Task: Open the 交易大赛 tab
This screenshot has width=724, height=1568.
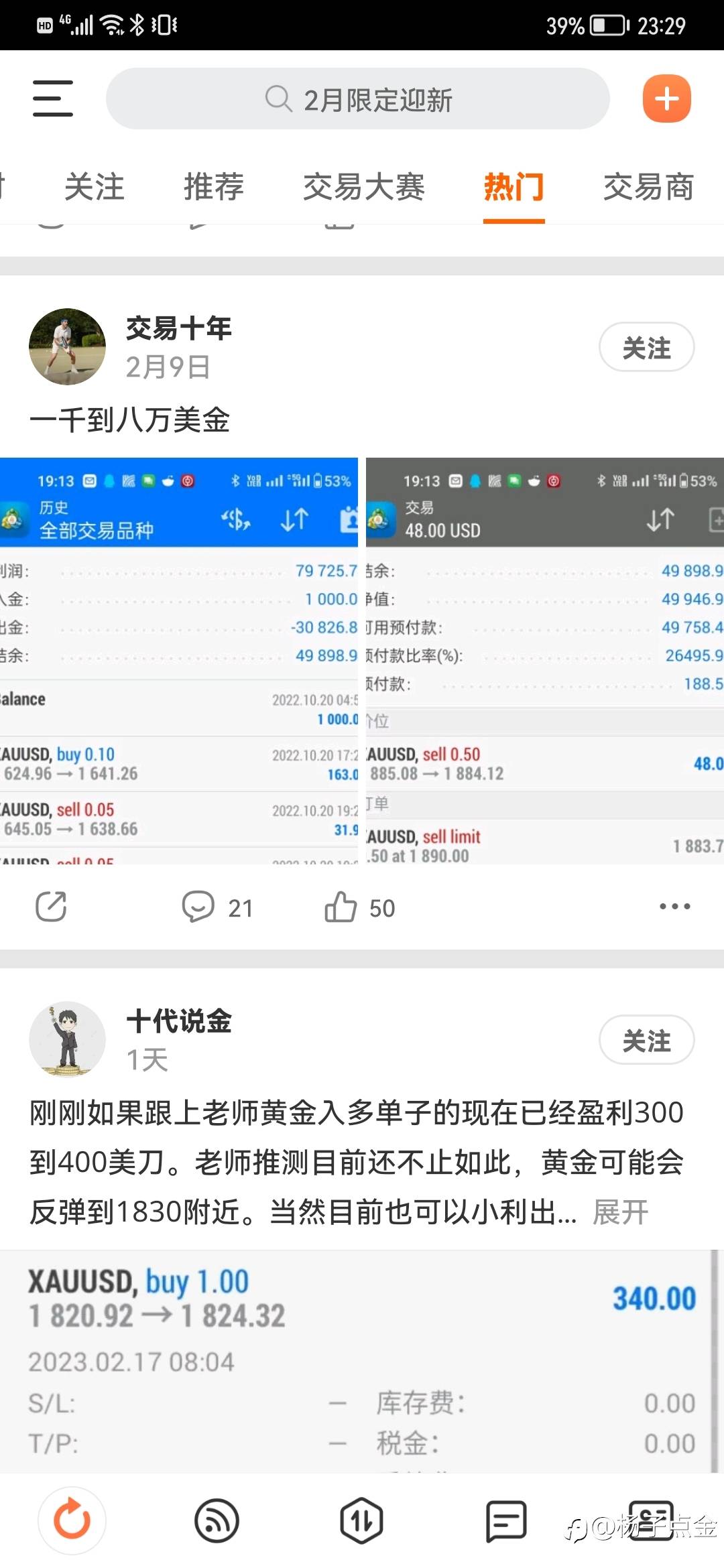Action: pos(363,187)
